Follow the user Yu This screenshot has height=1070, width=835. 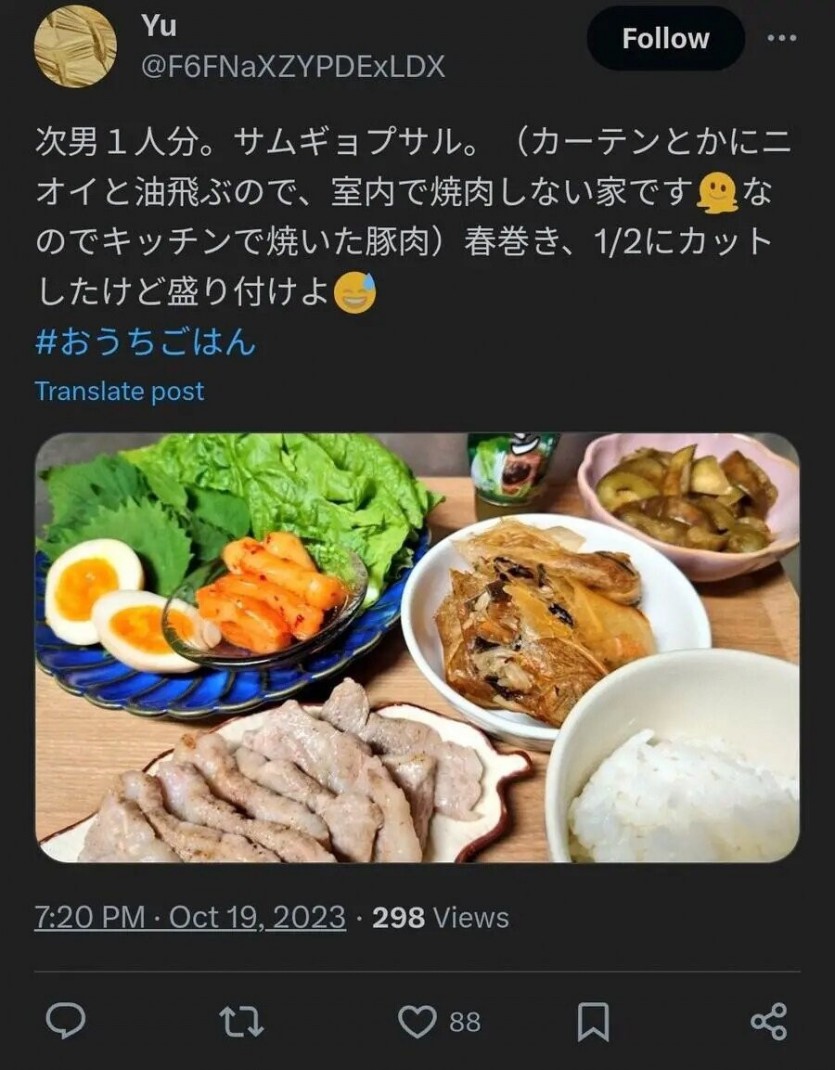click(x=665, y=39)
